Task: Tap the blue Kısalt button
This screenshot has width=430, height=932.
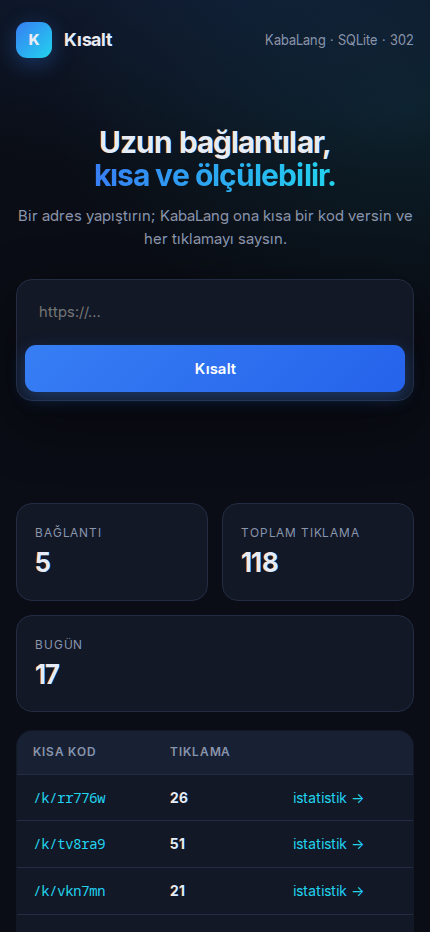Action: coord(215,369)
